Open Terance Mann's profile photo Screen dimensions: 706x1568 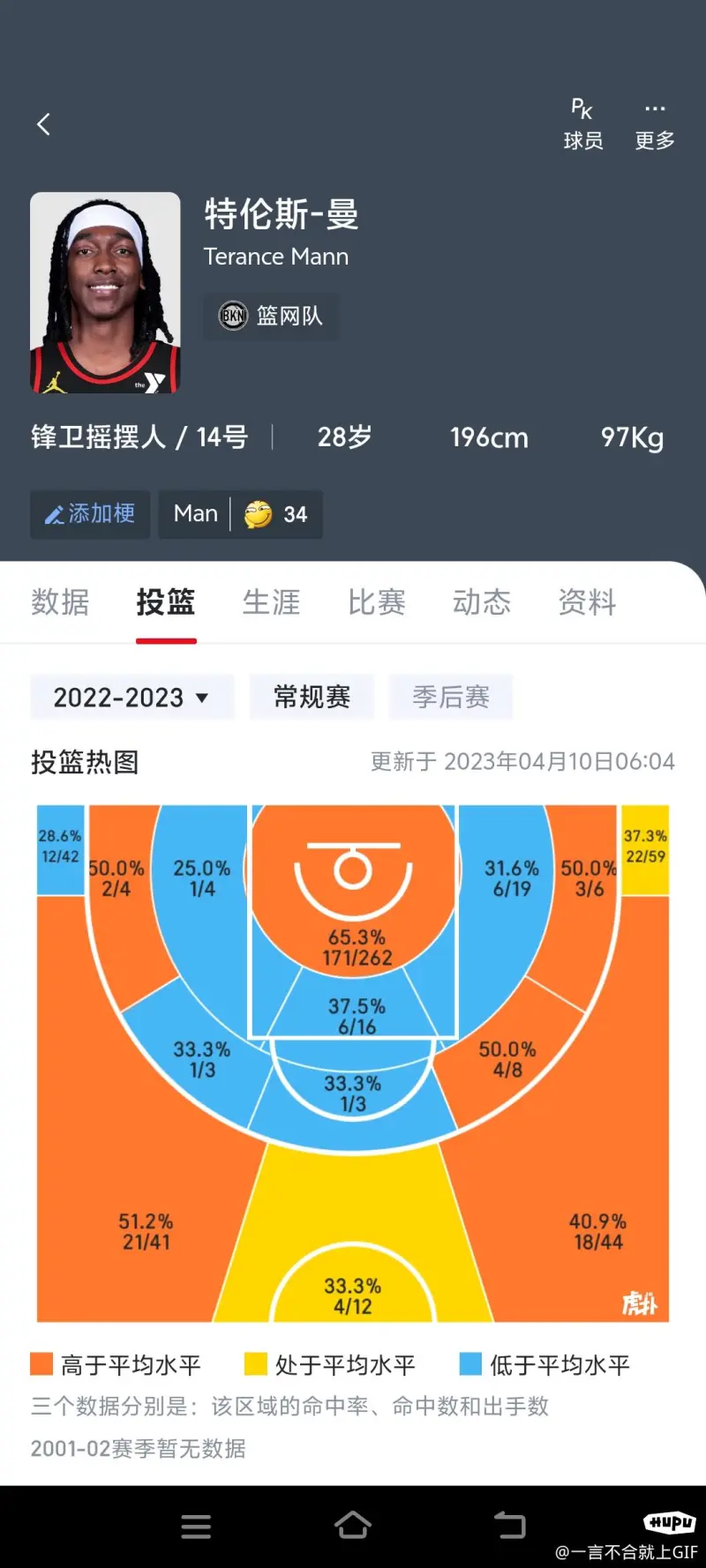point(105,293)
